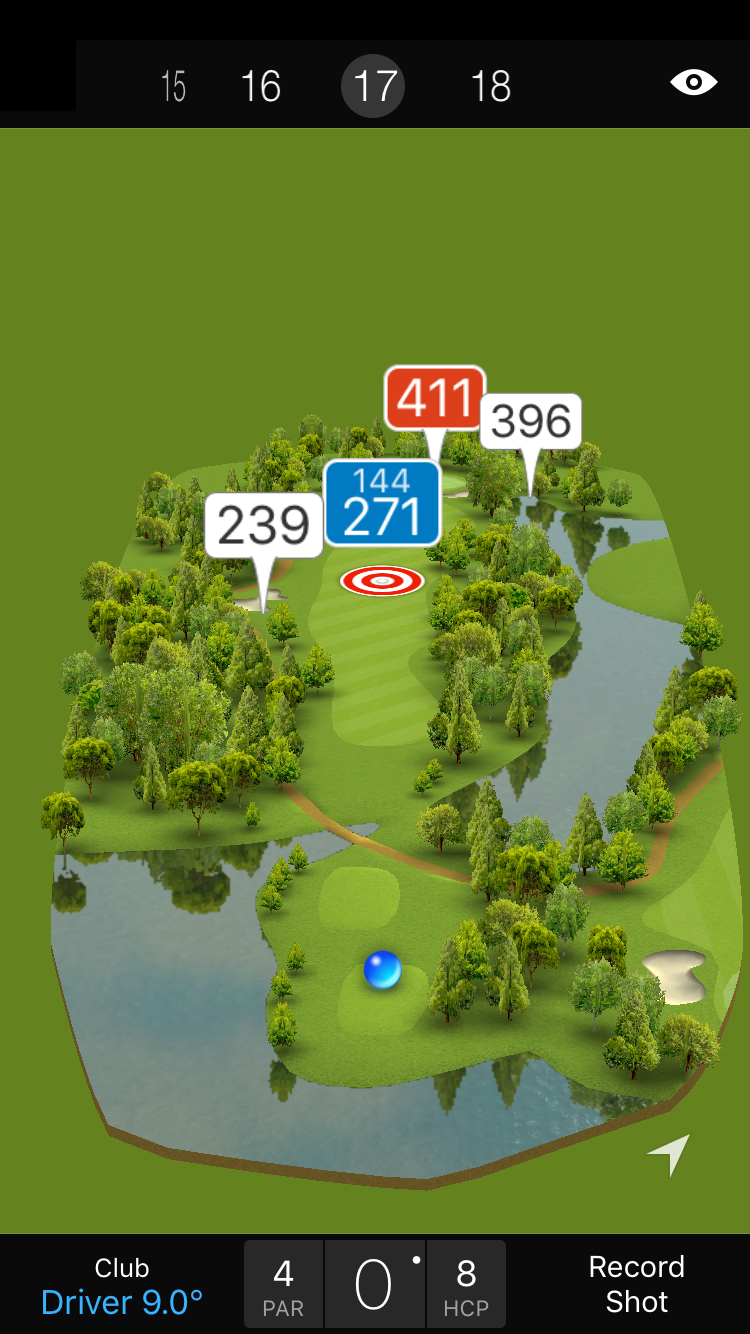750x1334 pixels.
Task: Tap the selected hole 17
Action: tap(373, 86)
